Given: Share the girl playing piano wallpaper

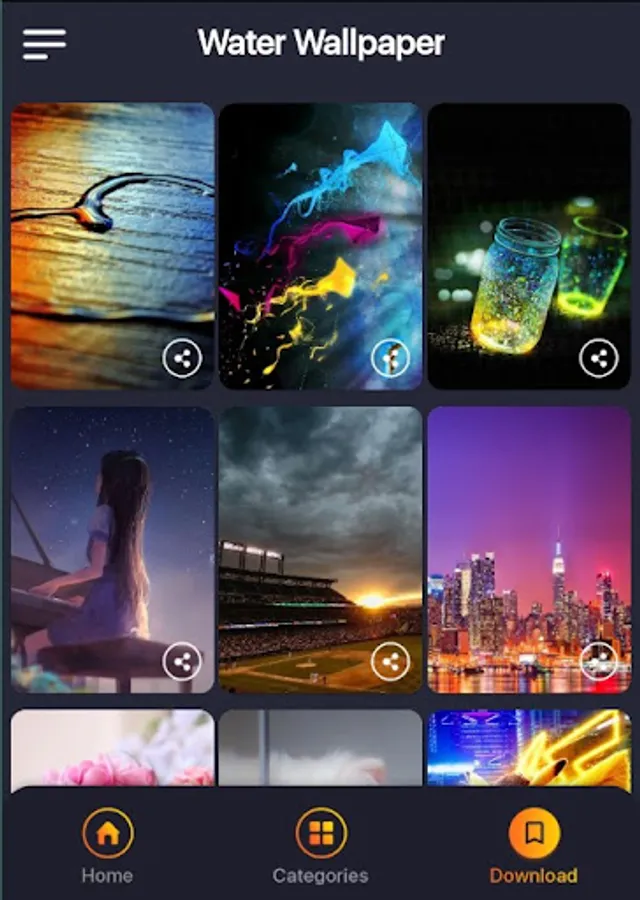Looking at the screenshot, I should (x=182, y=661).
